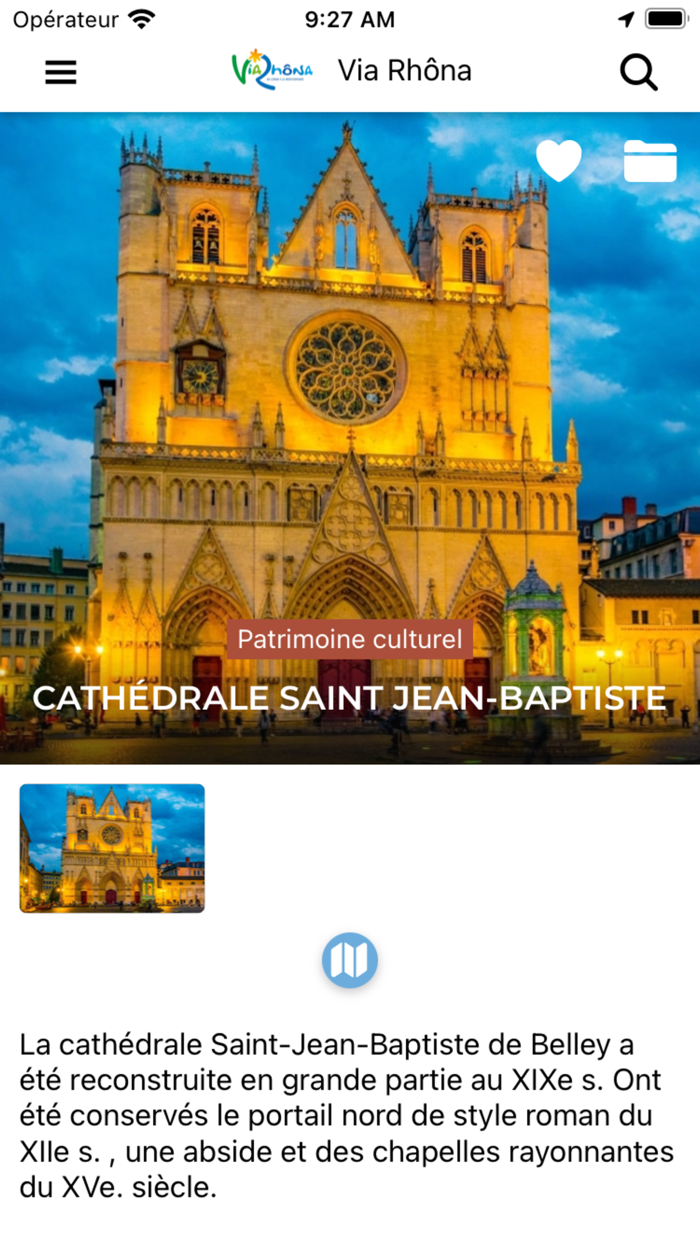The height and width of the screenshot is (1244, 700).
Task: Add the cathedral to favorites
Action: click(558, 161)
